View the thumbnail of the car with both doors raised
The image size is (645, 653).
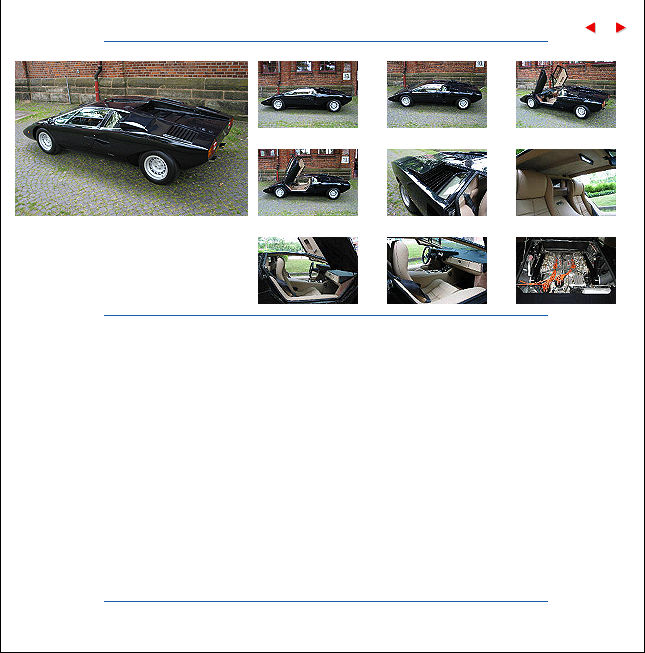point(566,94)
